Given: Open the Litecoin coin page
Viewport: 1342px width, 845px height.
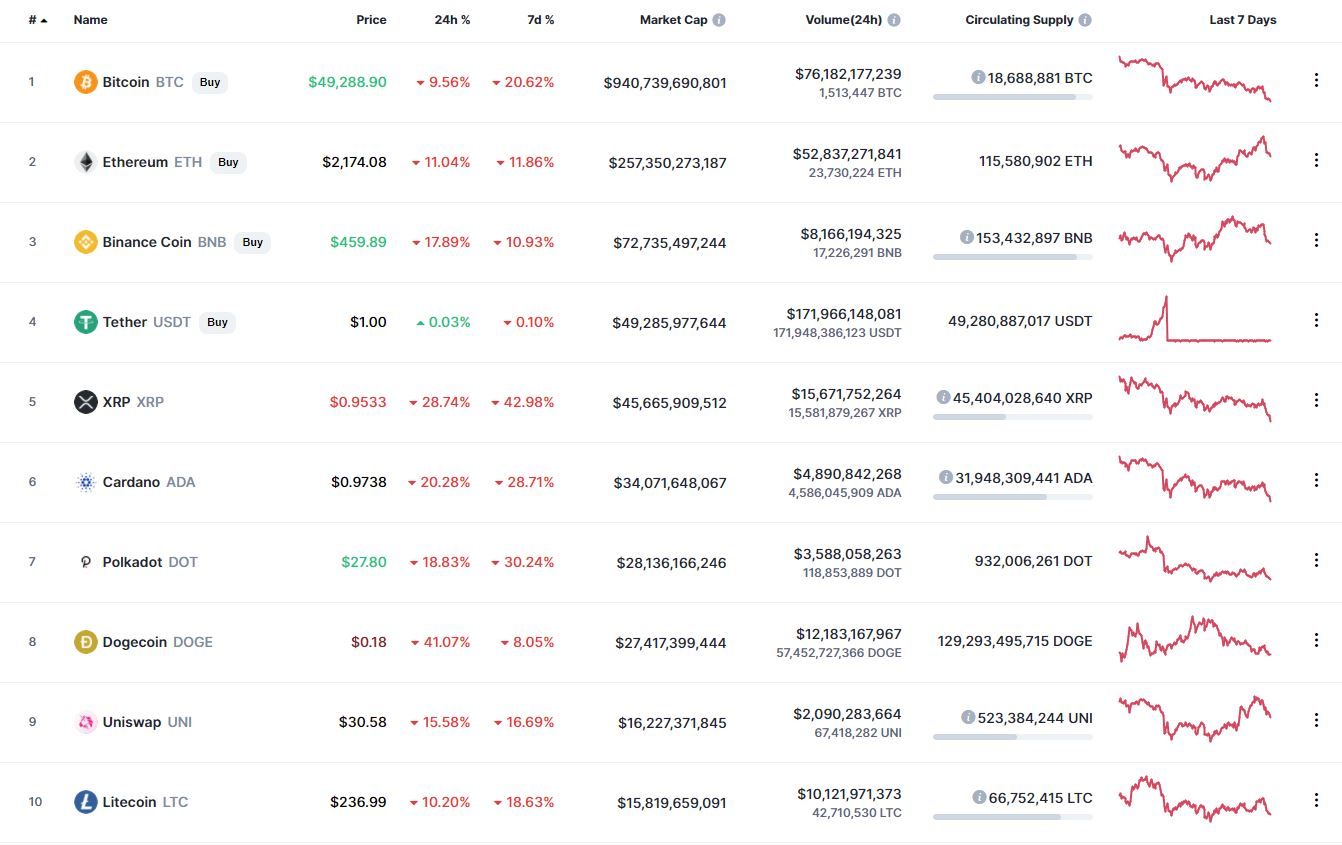Looking at the screenshot, I should point(129,802).
